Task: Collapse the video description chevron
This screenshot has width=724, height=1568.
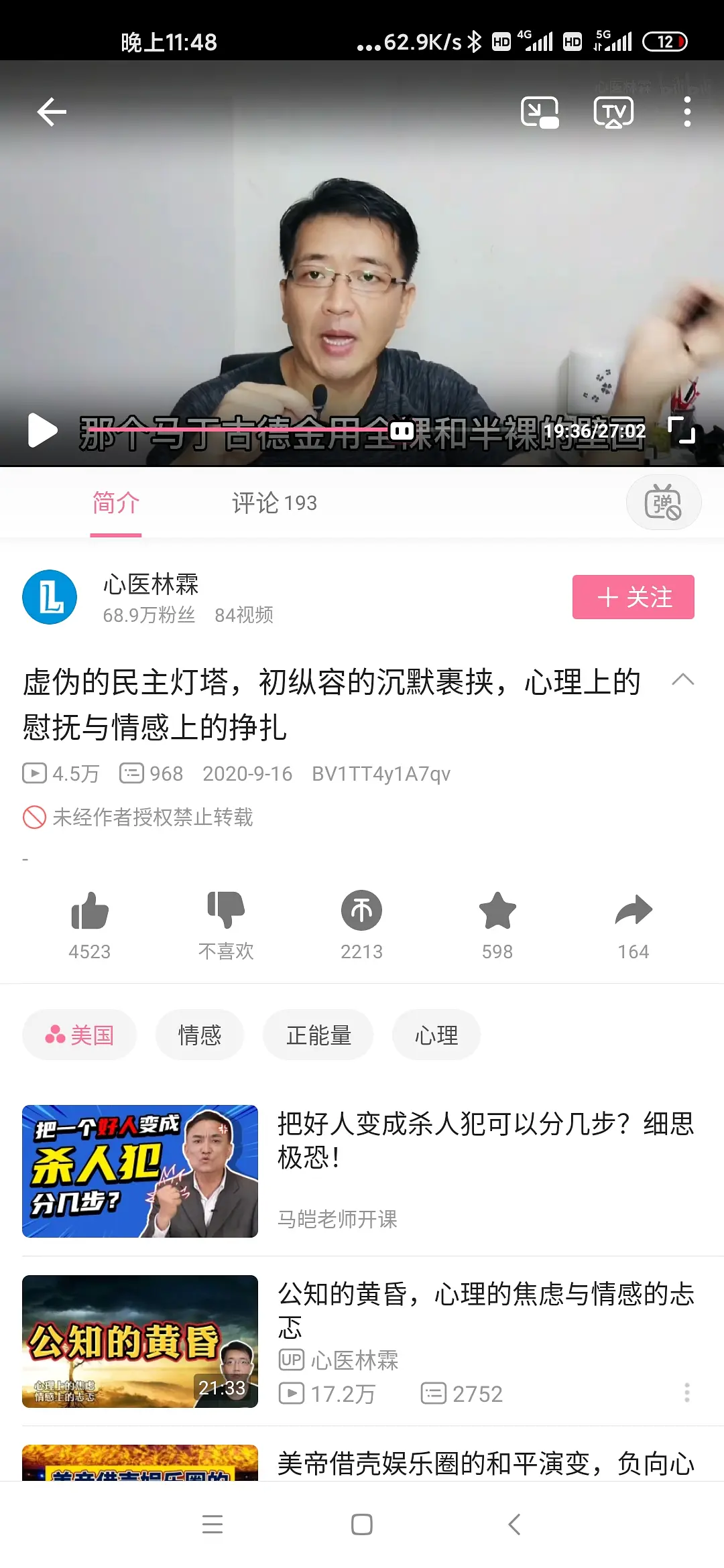Action: (682, 680)
